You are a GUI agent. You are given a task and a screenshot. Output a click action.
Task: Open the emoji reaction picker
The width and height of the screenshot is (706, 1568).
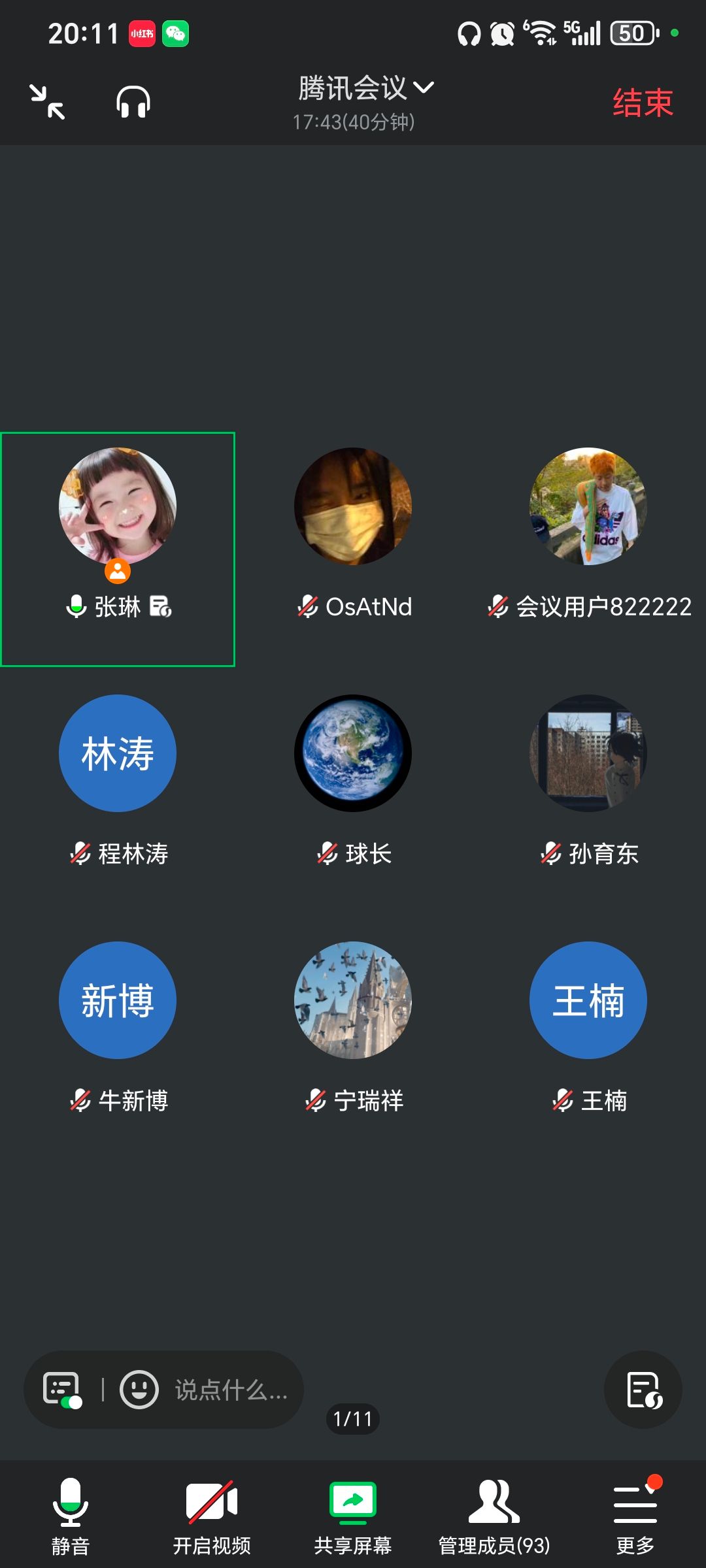tap(139, 1389)
